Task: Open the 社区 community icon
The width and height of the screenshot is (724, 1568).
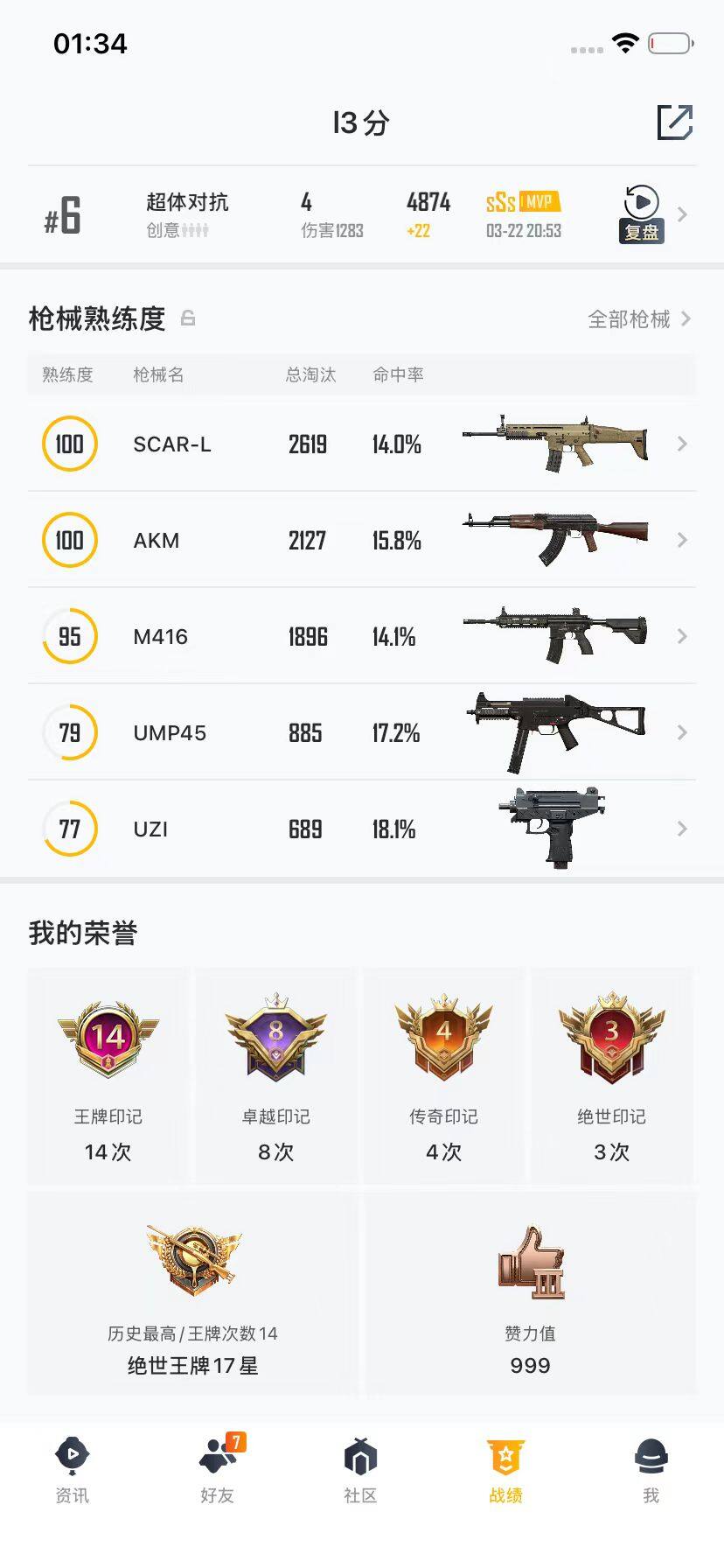Action: (361, 1455)
